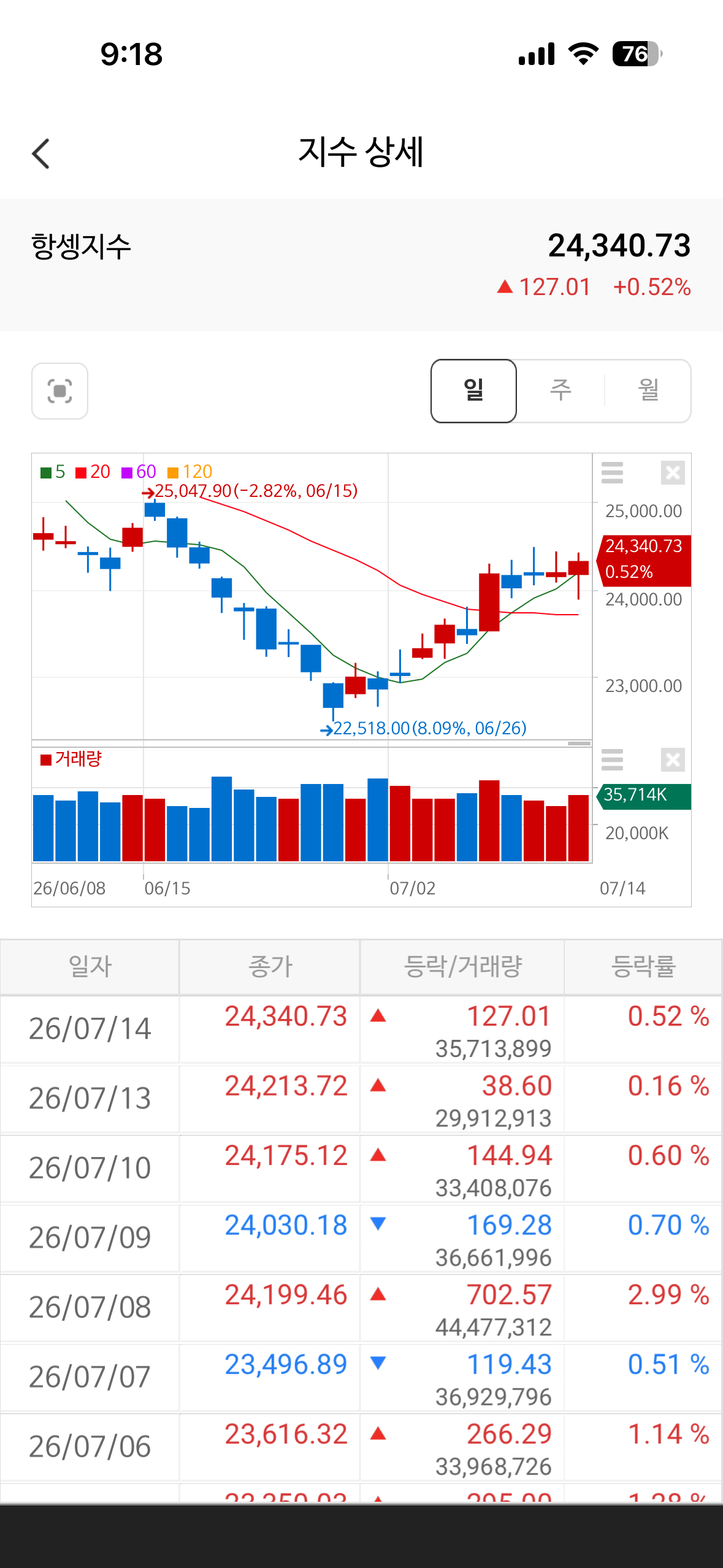
Task: Open the 거래량 volume chart settings menu
Action: tap(612, 759)
